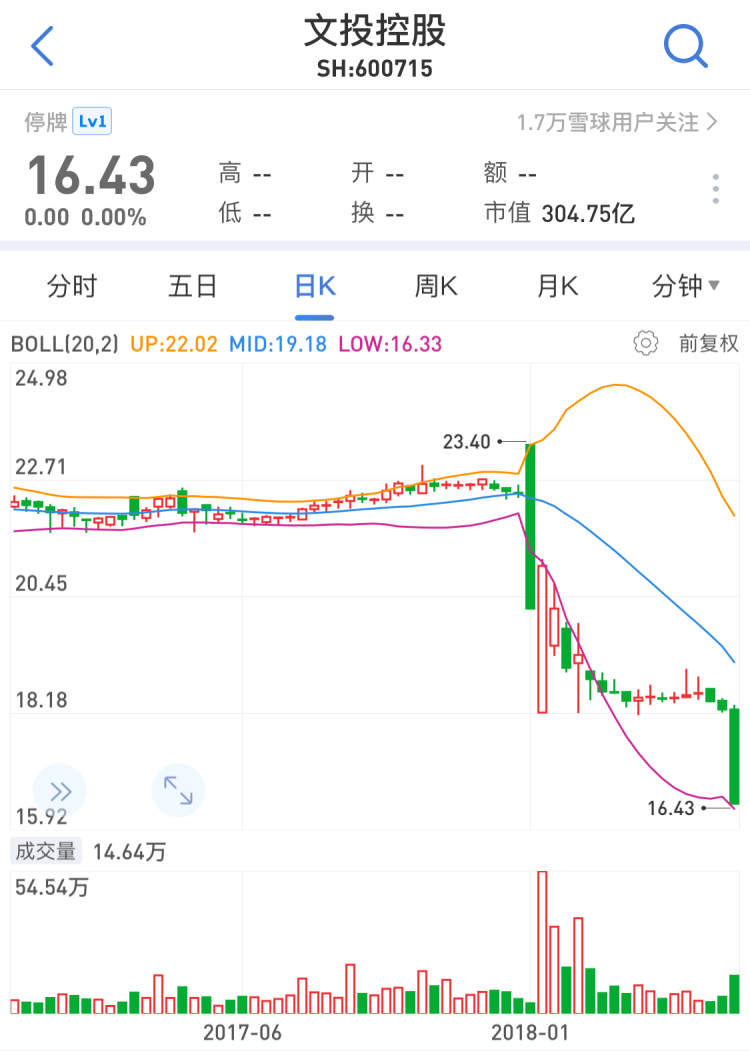Expand the chart to fullscreen
This screenshot has height=1051, width=750.
coord(178,791)
